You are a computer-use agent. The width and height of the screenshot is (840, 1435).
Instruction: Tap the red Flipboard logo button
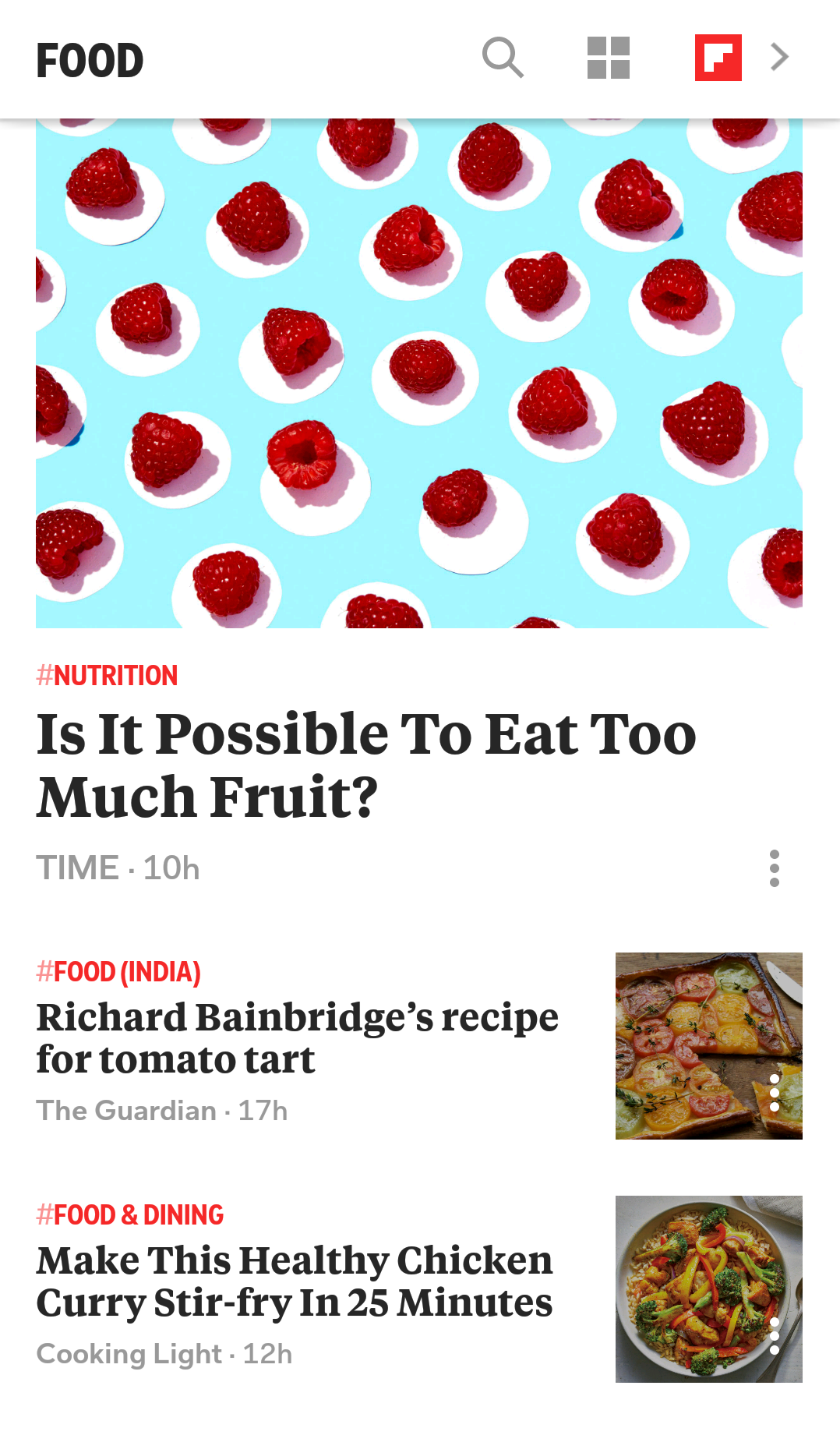(718, 58)
